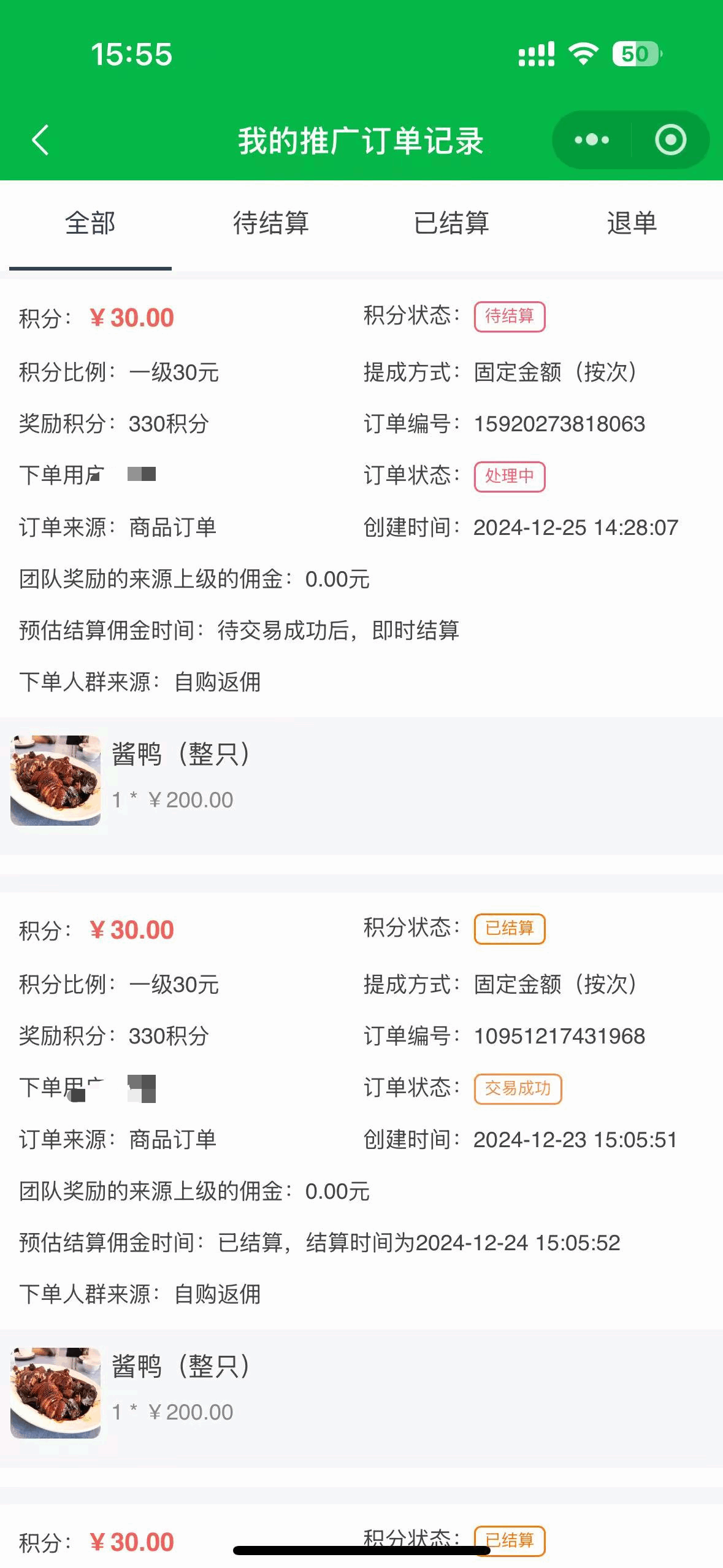Screen dimensions: 723x1568
Task: Switch to the 已结算 tab
Action: pyautogui.click(x=451, y=223)
